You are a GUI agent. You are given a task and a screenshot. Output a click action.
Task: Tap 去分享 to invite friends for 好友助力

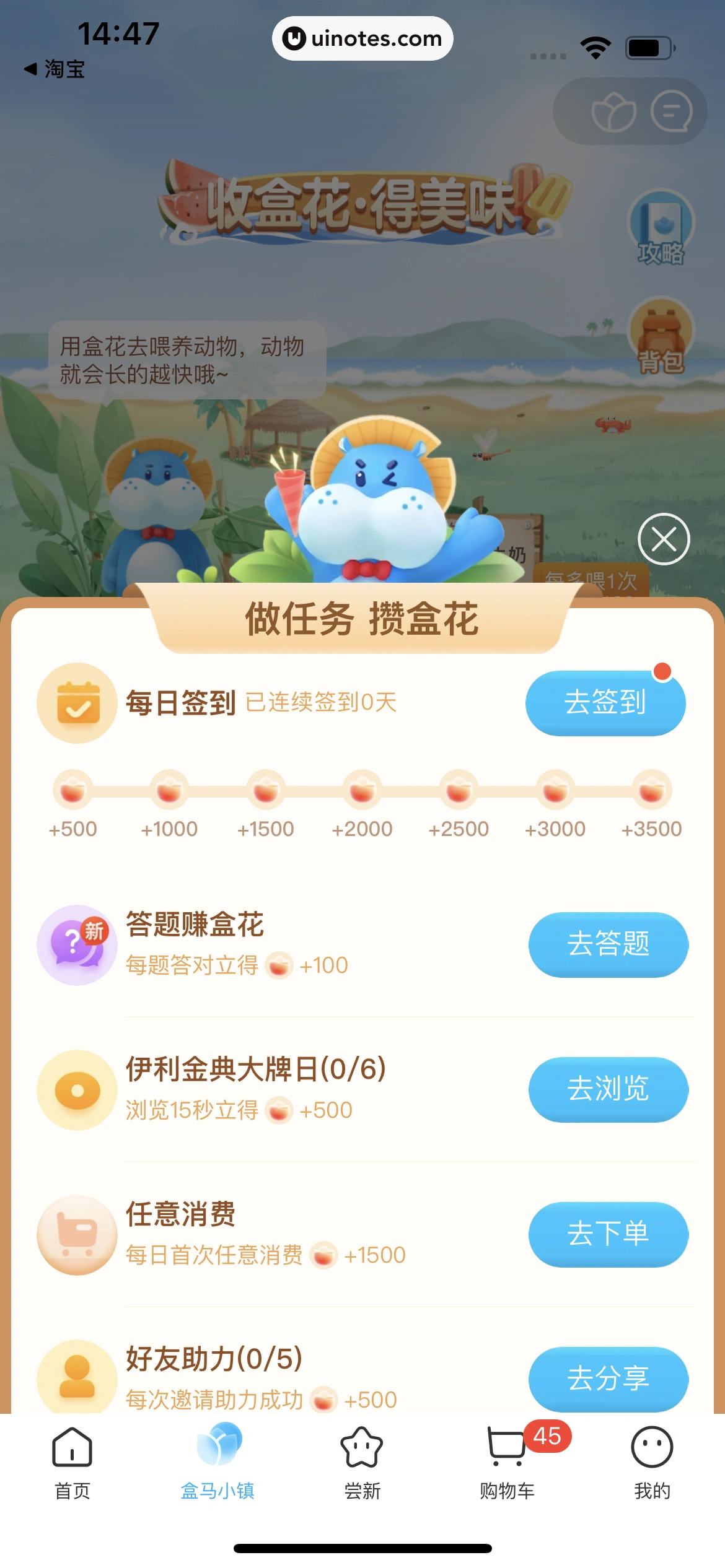point(608,1379)
